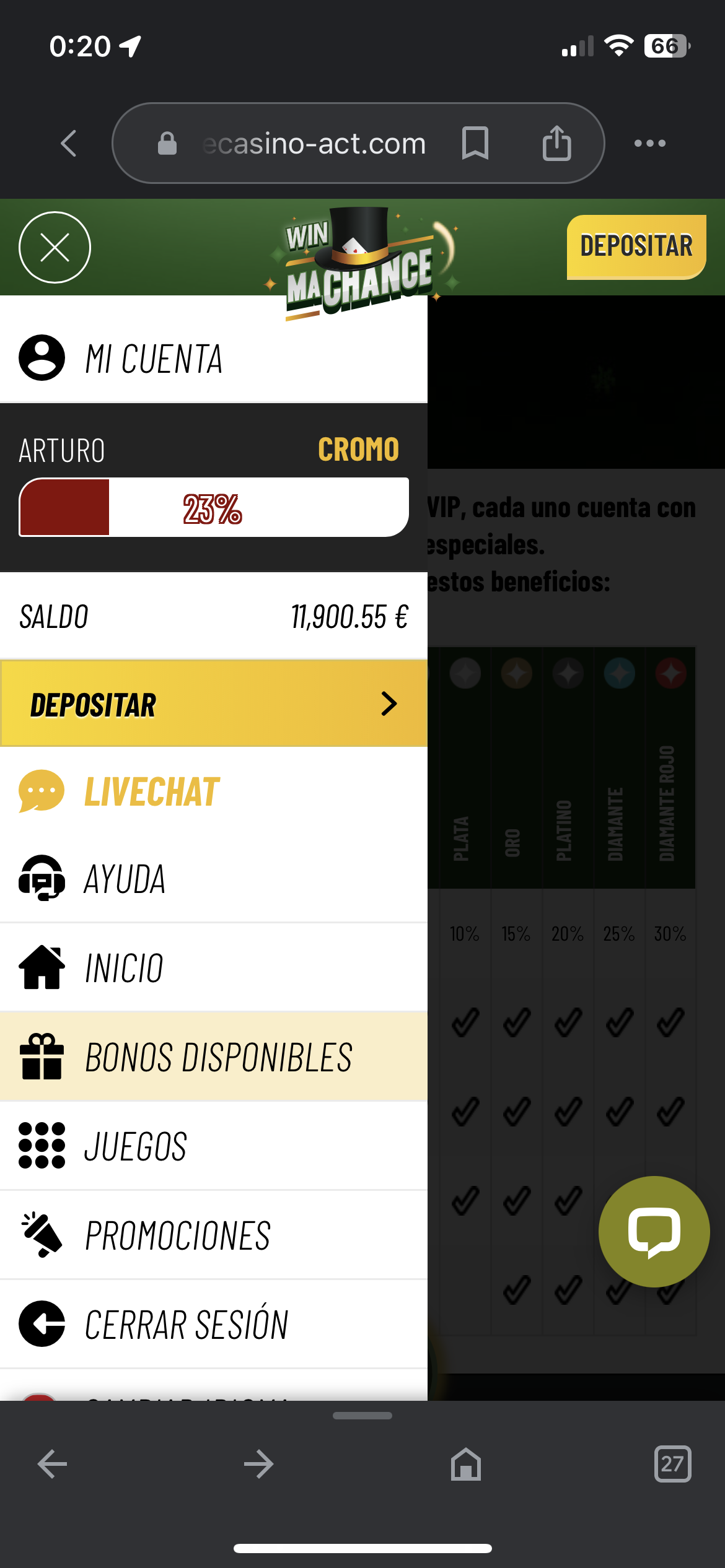
Task: Go to INICIO
Action: click(124, 968)
